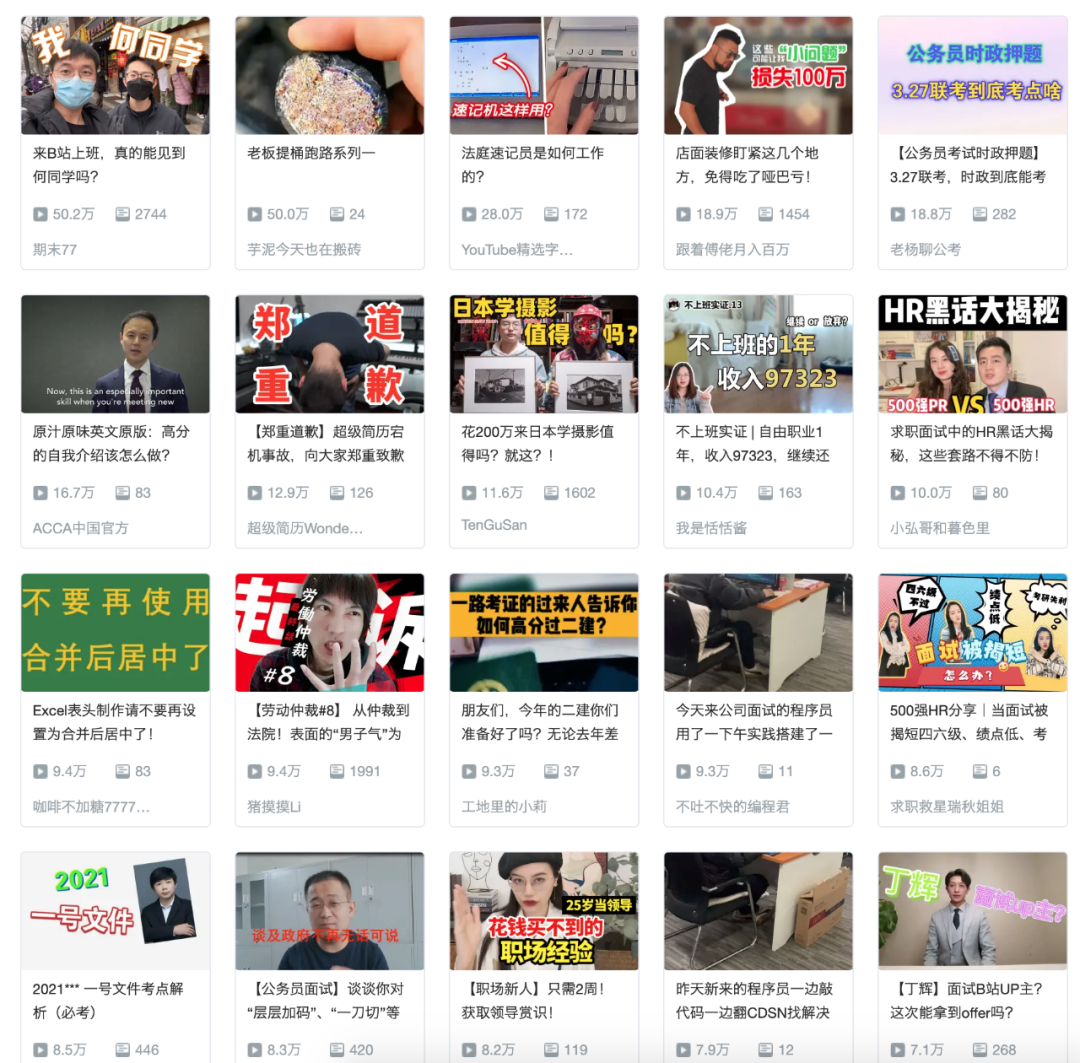
Task: Open the 店面装修盯紧这几个地方 video
Action: click(x=758, y=76)
